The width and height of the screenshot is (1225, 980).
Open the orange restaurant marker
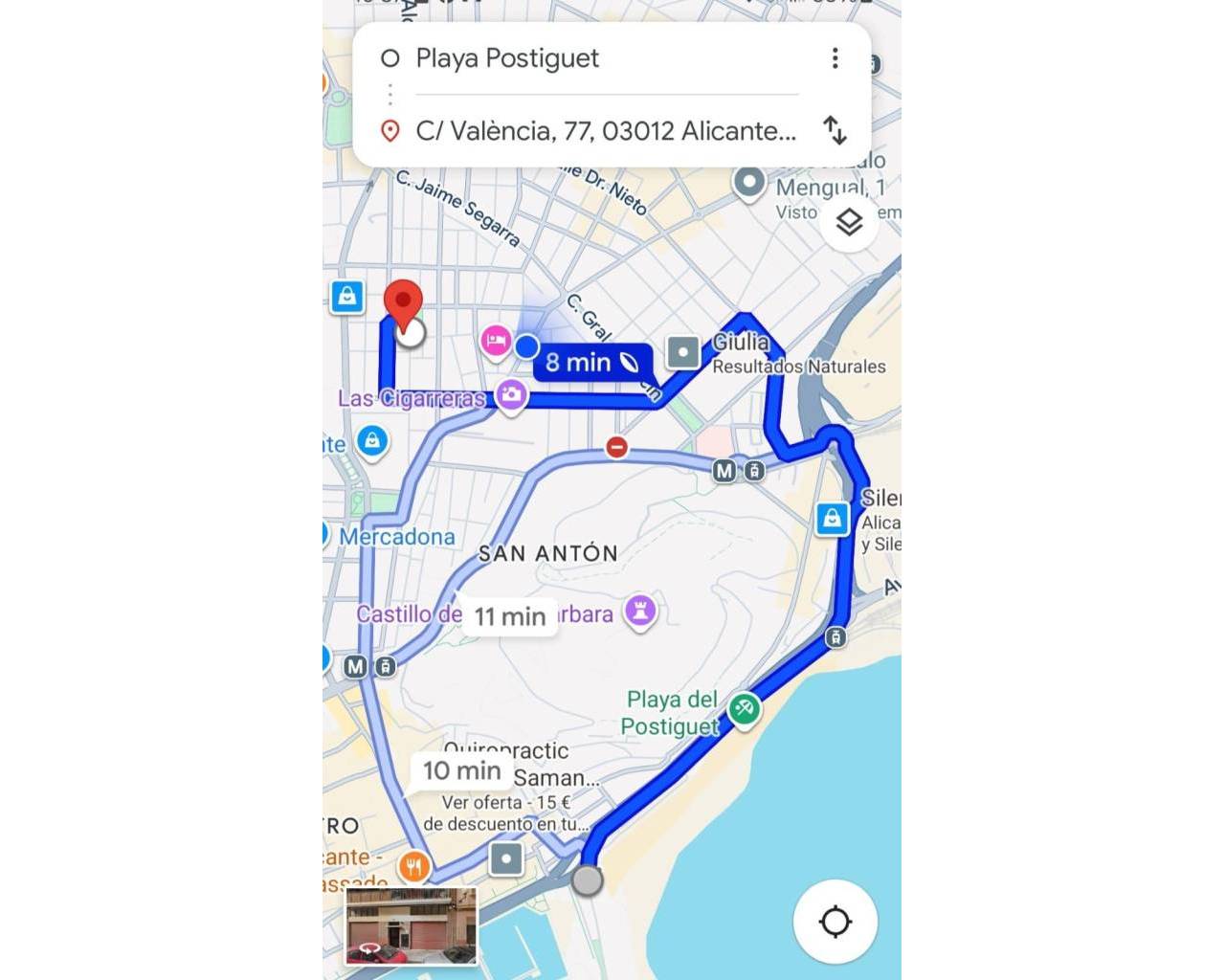coord(413,867)
